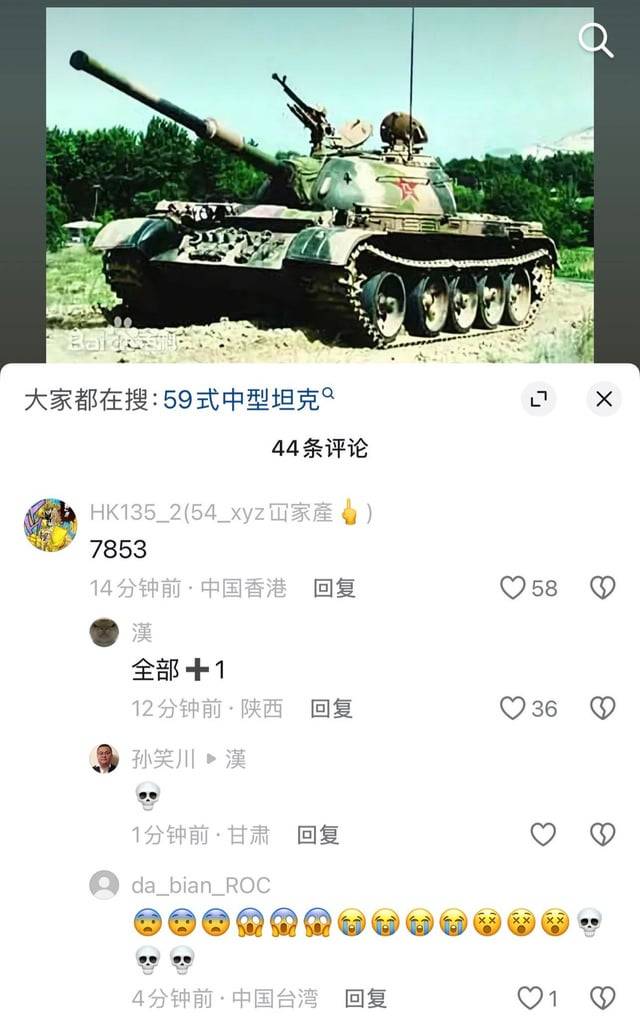Screen dimensions: 640x1020
Task: Dislike 漢's 全部+1 comment
Action: tap(602, 709)
